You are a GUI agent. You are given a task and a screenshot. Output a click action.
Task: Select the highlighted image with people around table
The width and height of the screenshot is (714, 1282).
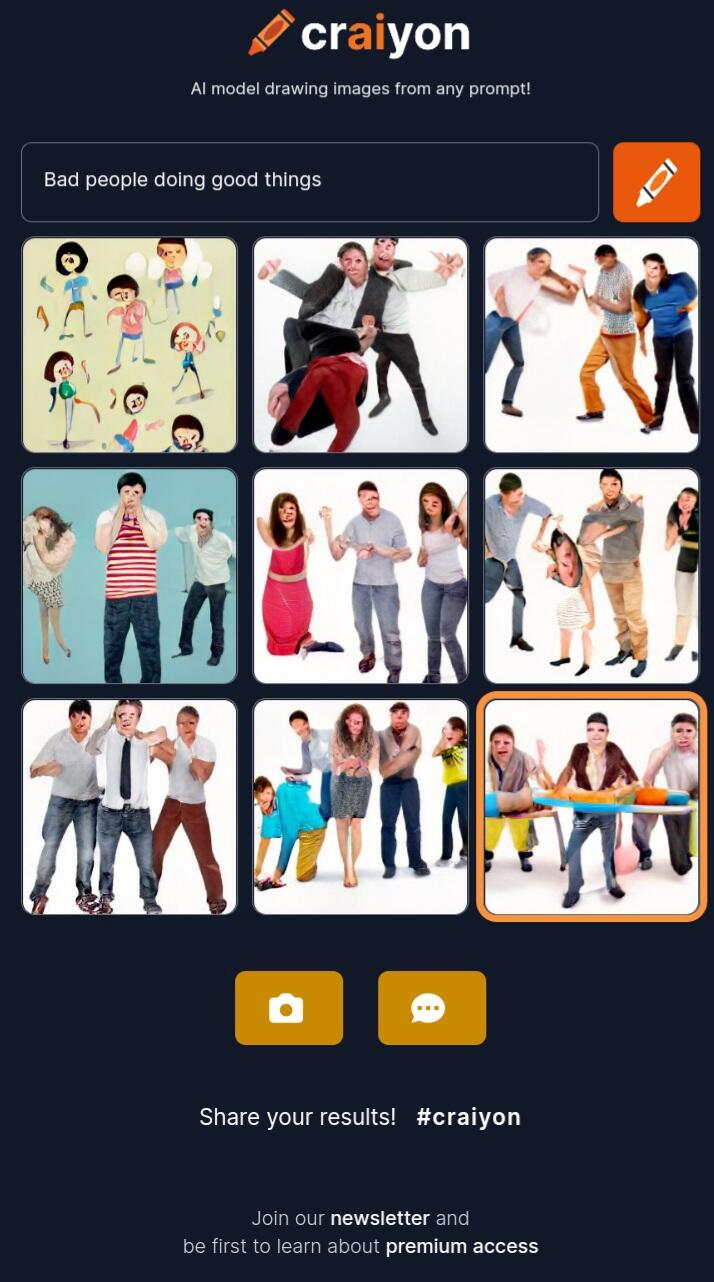591,807
